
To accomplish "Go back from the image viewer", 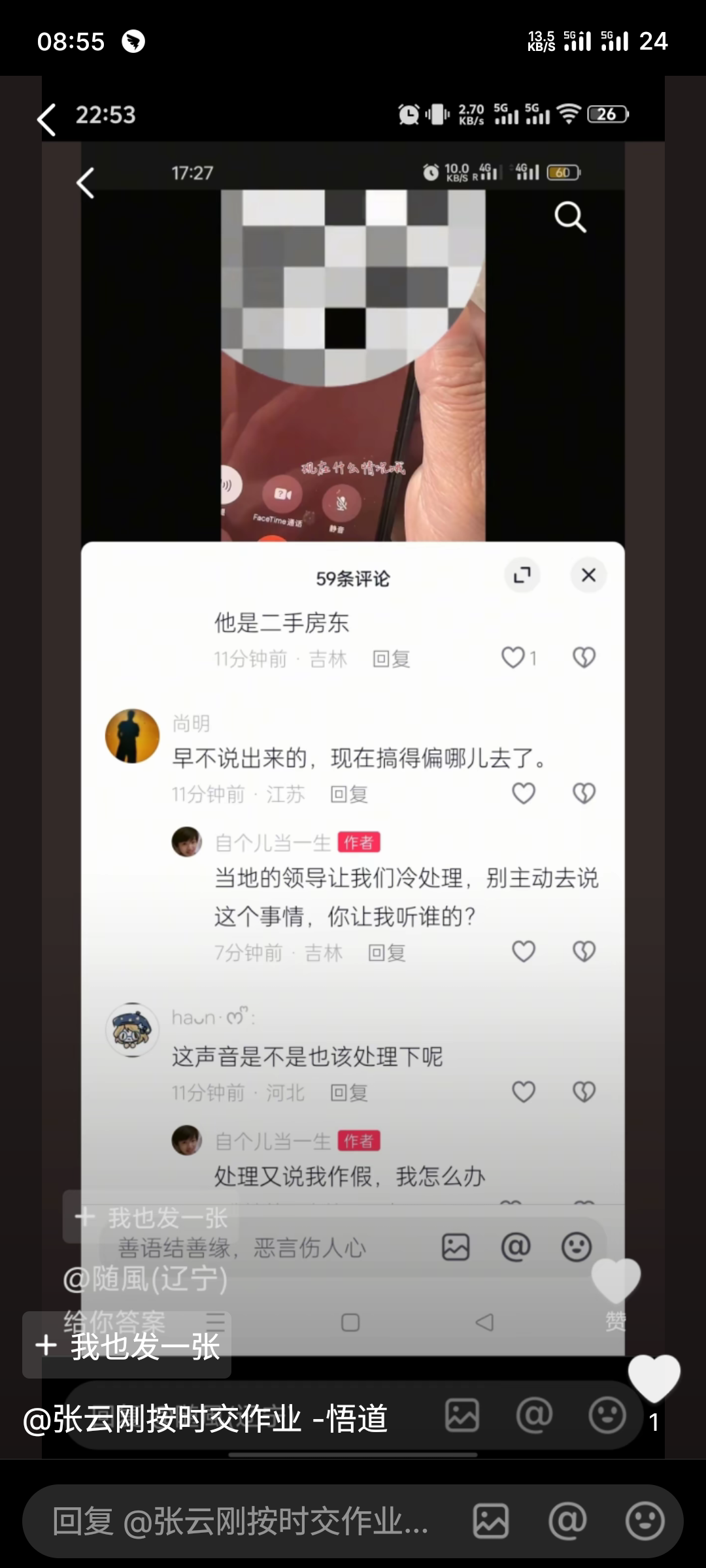I will [x=46, y=120].
